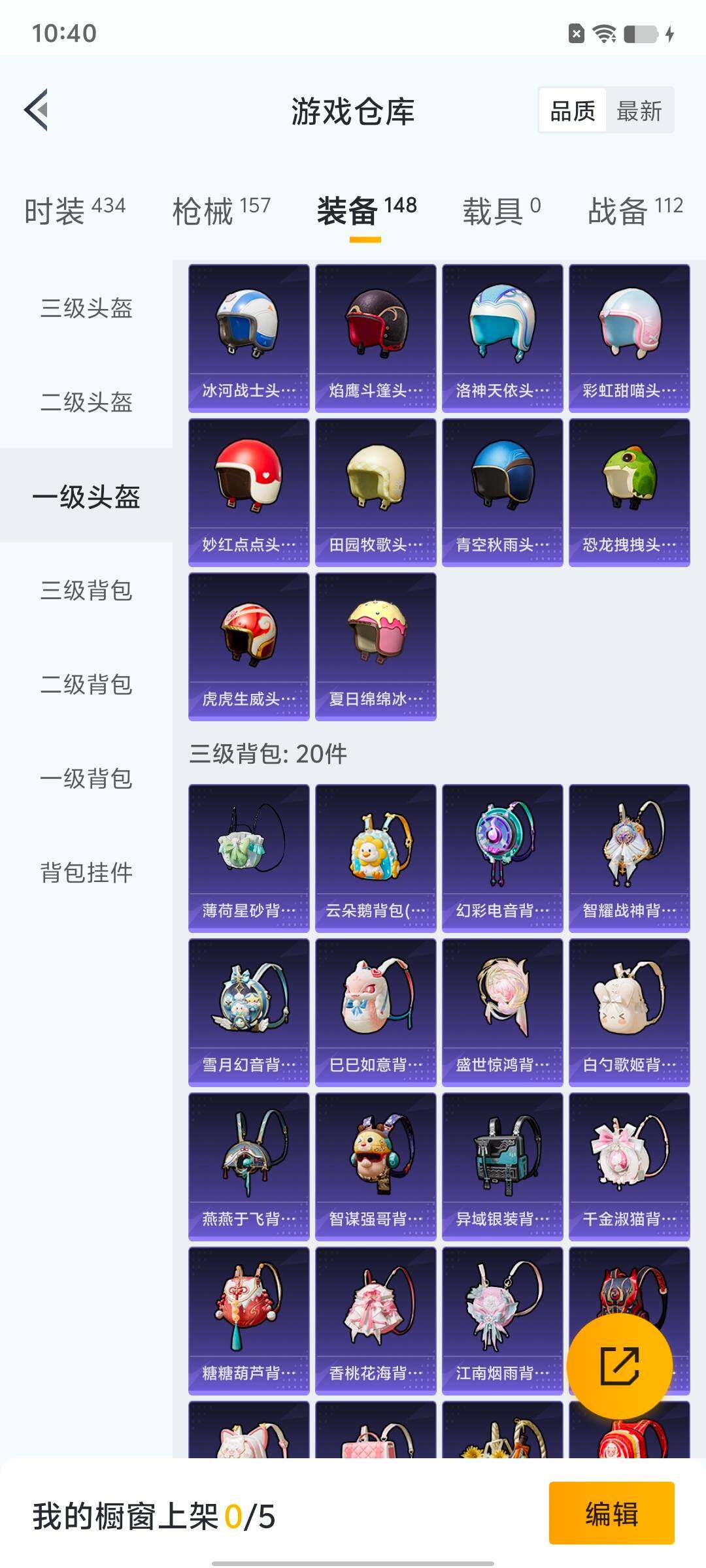The width and height of the screenshot is (706, 1568).
Task: Jump to 三级背包 category
Action: click(86, 590)
